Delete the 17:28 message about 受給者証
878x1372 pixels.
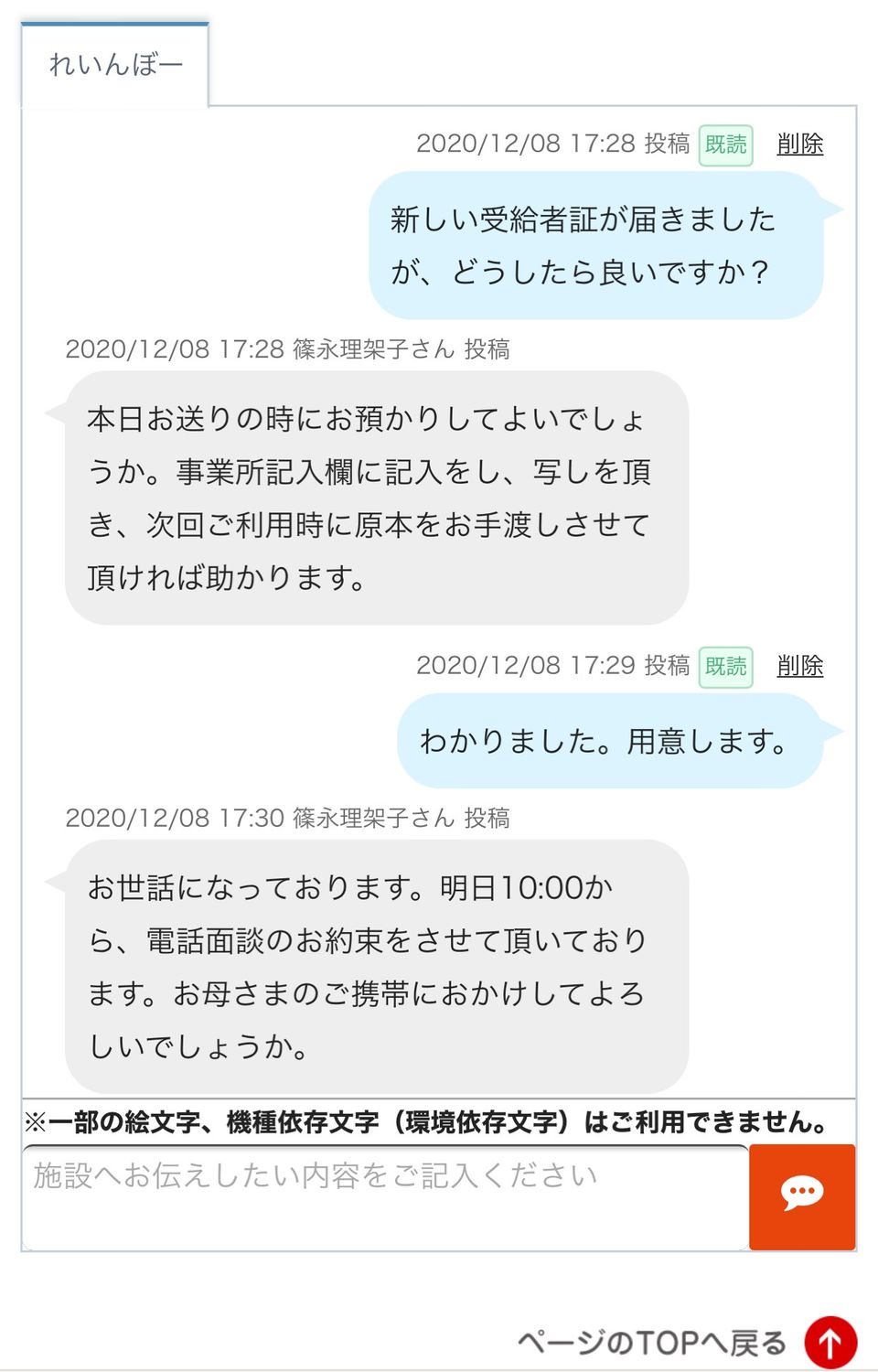pos(799,144)
